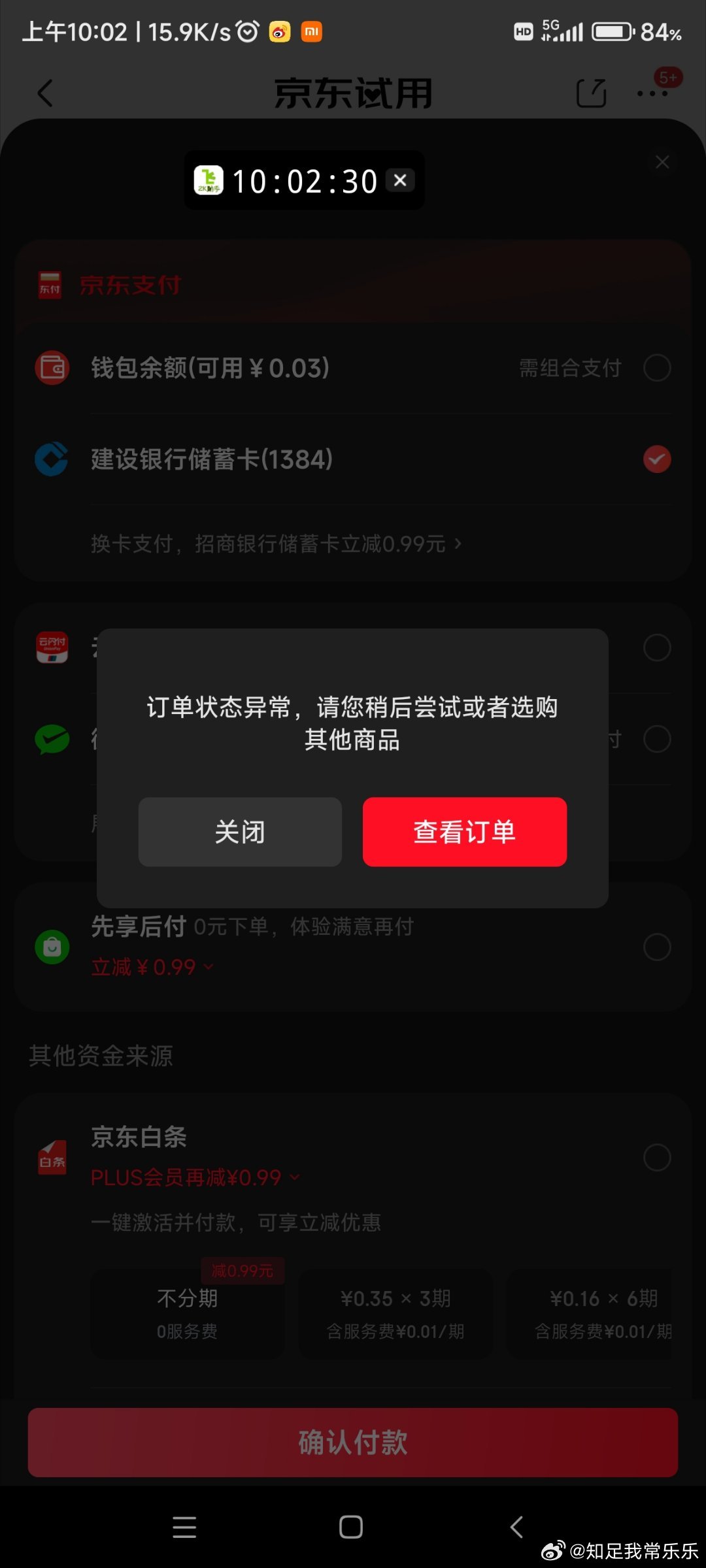Image resolution: width=706 pixels, height=1568 pixels.
Task: Choose ¥0.35 × 3期 installment plan
Action: pos(395,1313)
